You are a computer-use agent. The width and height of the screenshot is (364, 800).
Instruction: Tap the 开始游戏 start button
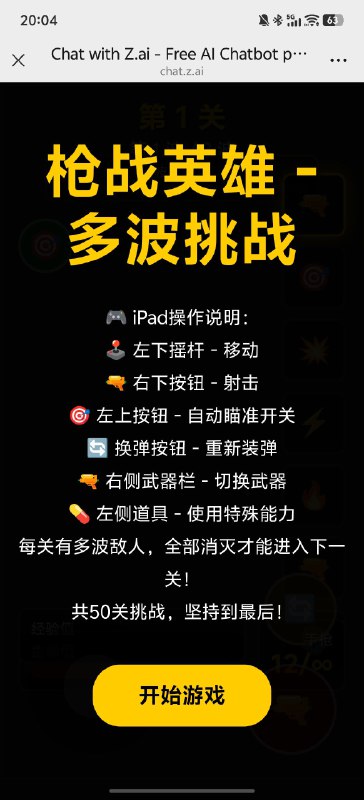(182, 695)
